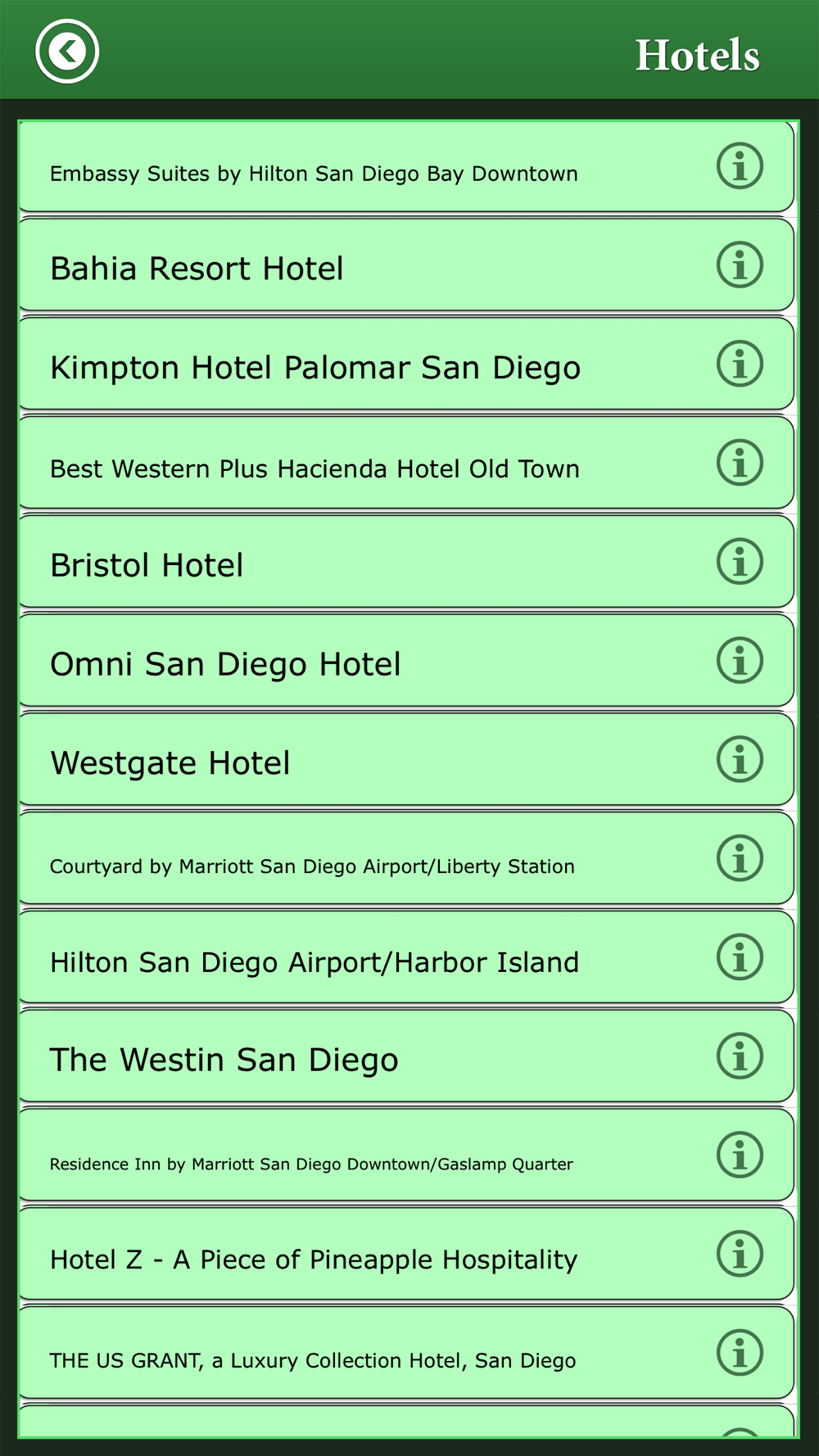
Task: Open Hotel Z - A Piece of Pineapple Hospitality
Action: click(406, 1255)
